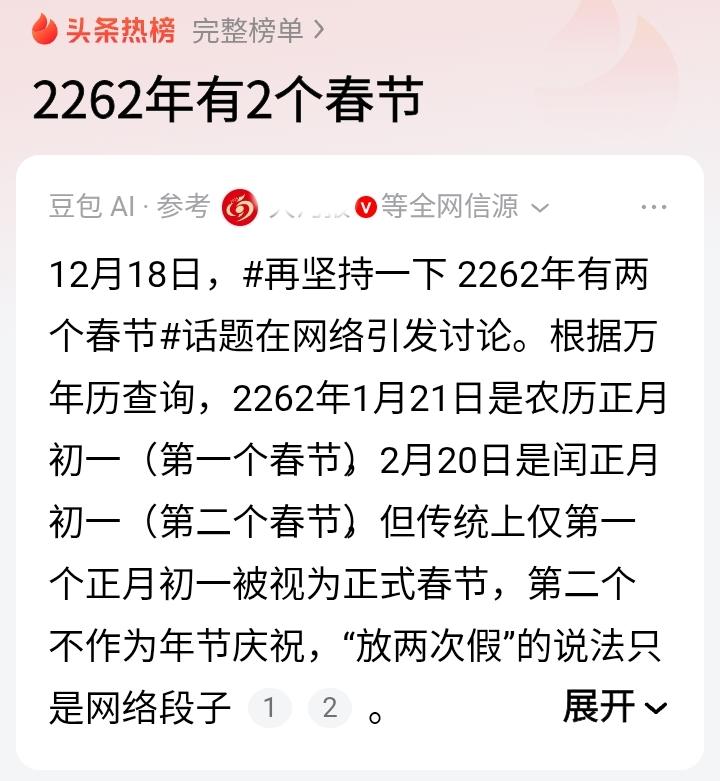Select the 头条热榜 header
This screenshot has height=781, width=720.
click(110, 29)
